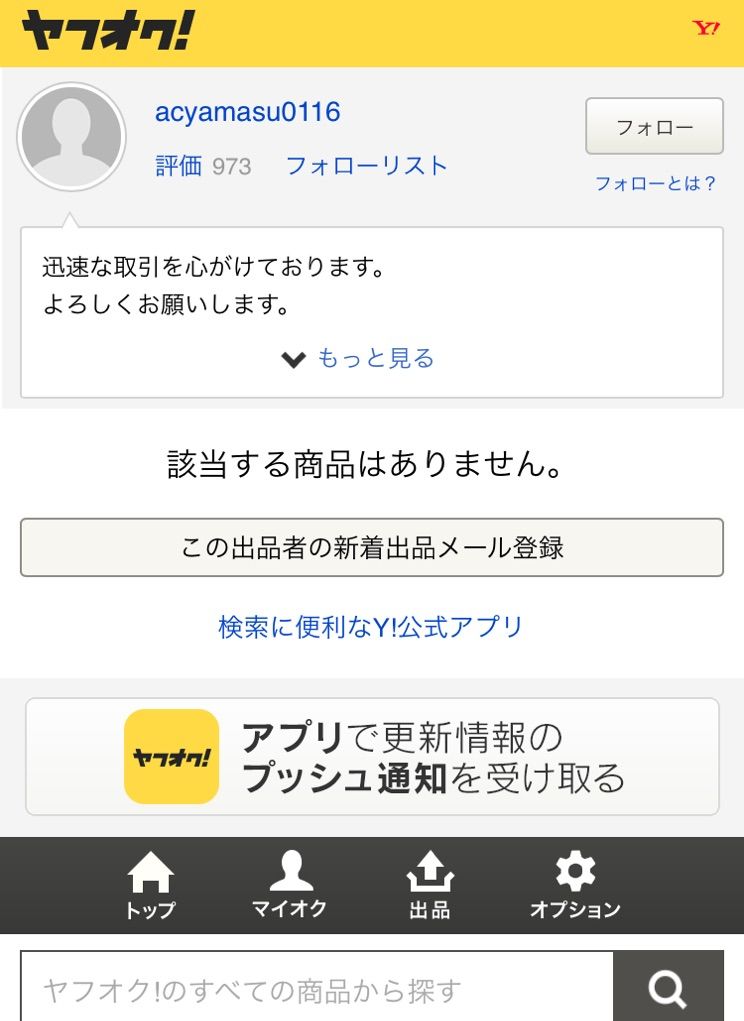Open seller acyamasu0116's profile link
Image resolution: width=744 pixels, height=1021 pixels.
247,112
